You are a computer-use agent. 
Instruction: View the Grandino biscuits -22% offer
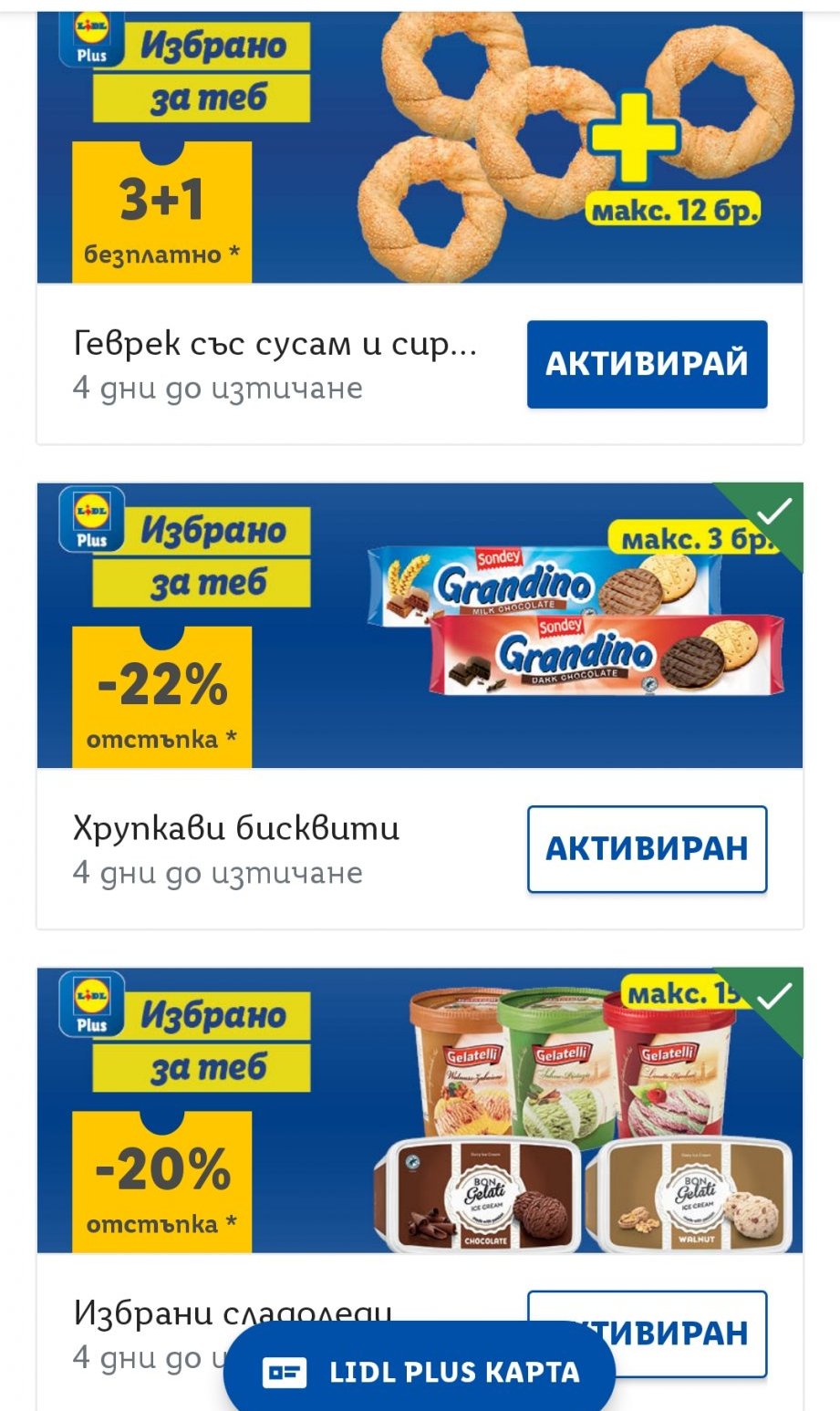[x=420, y=626]
